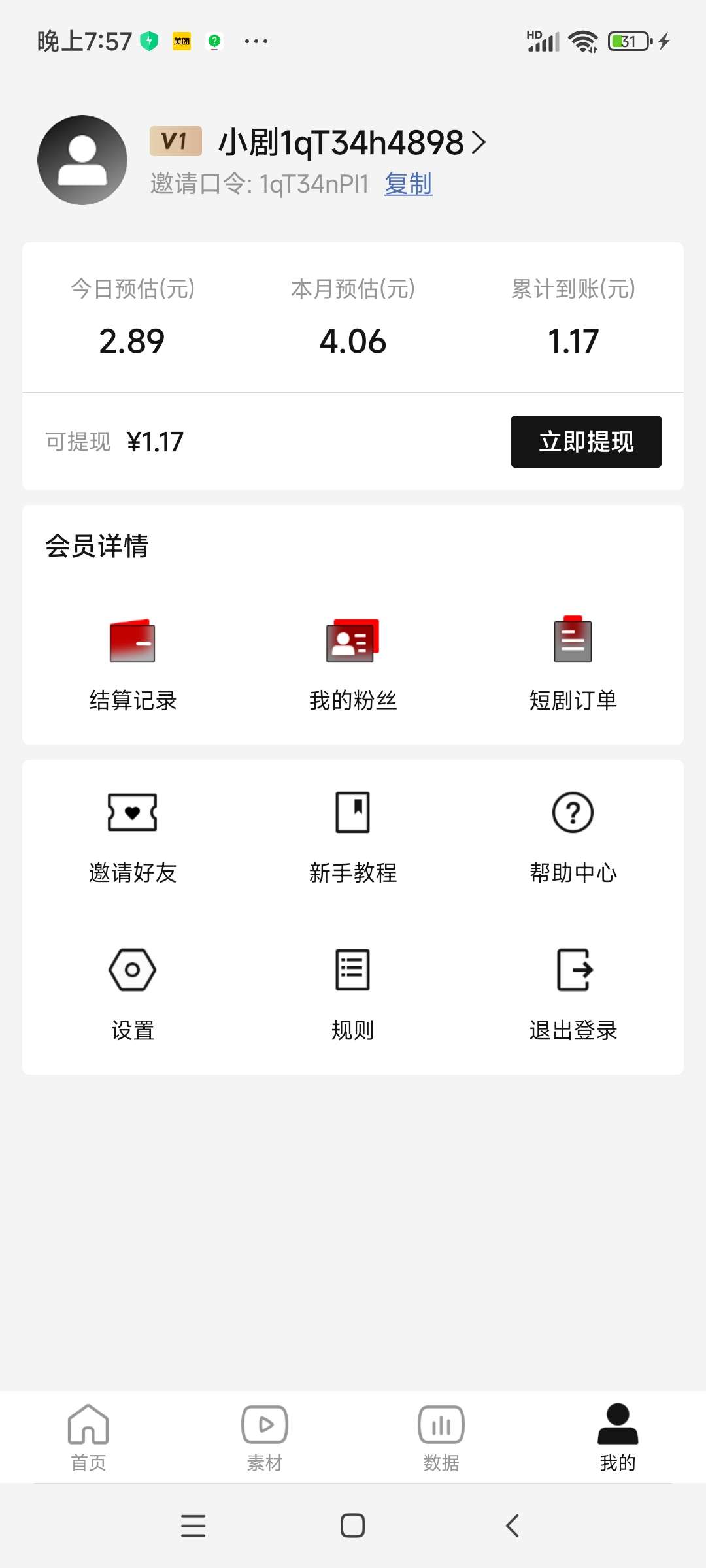The width and height of the screenshot is (706, 1568).
Task: Copy the invitation code via 复制
Action: 408,184
